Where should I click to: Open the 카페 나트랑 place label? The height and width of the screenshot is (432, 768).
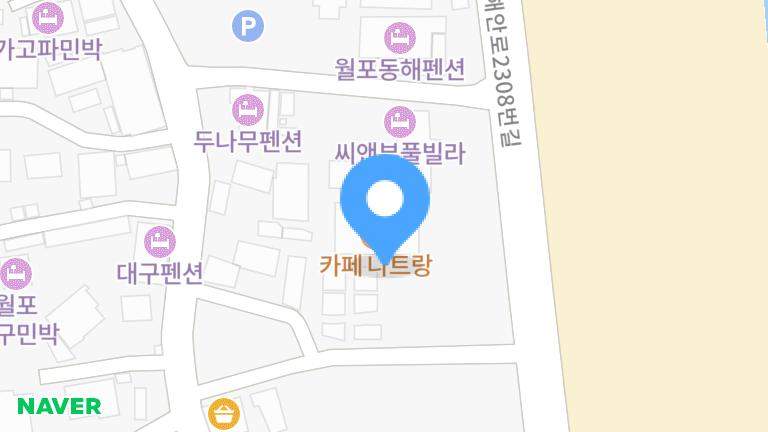point(376,267)
